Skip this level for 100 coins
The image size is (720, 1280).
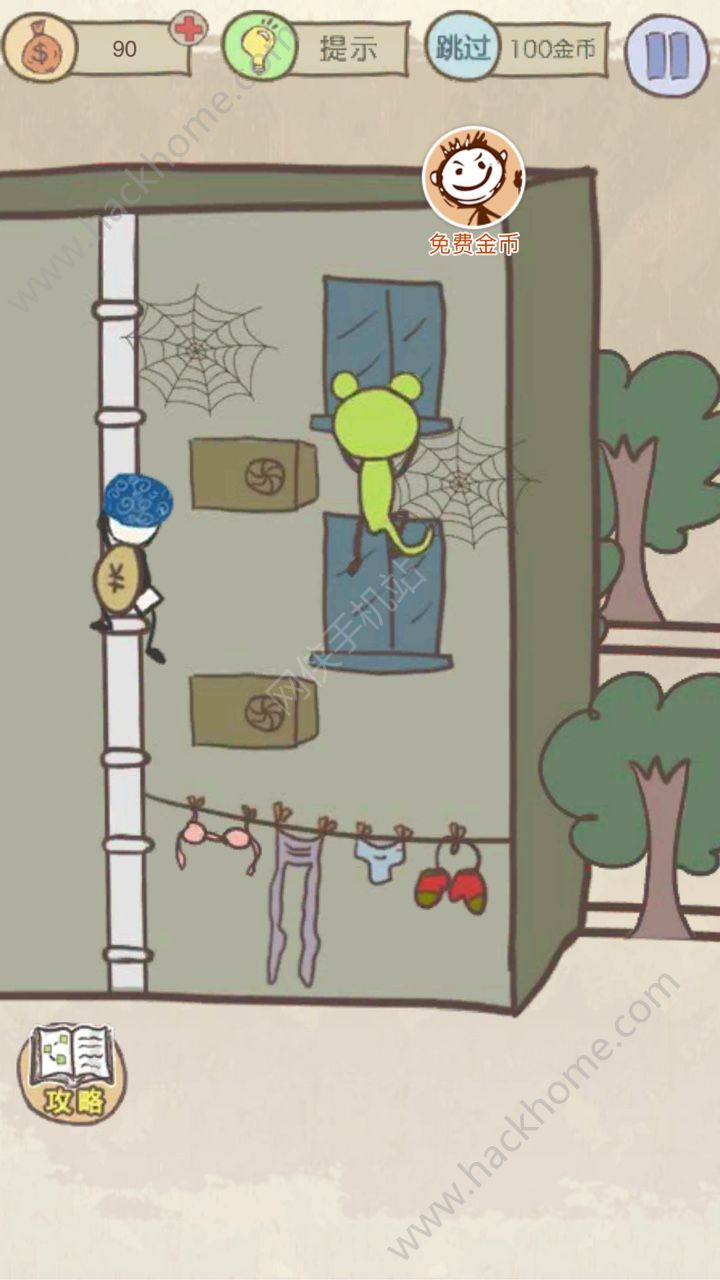tap(517, 48)
